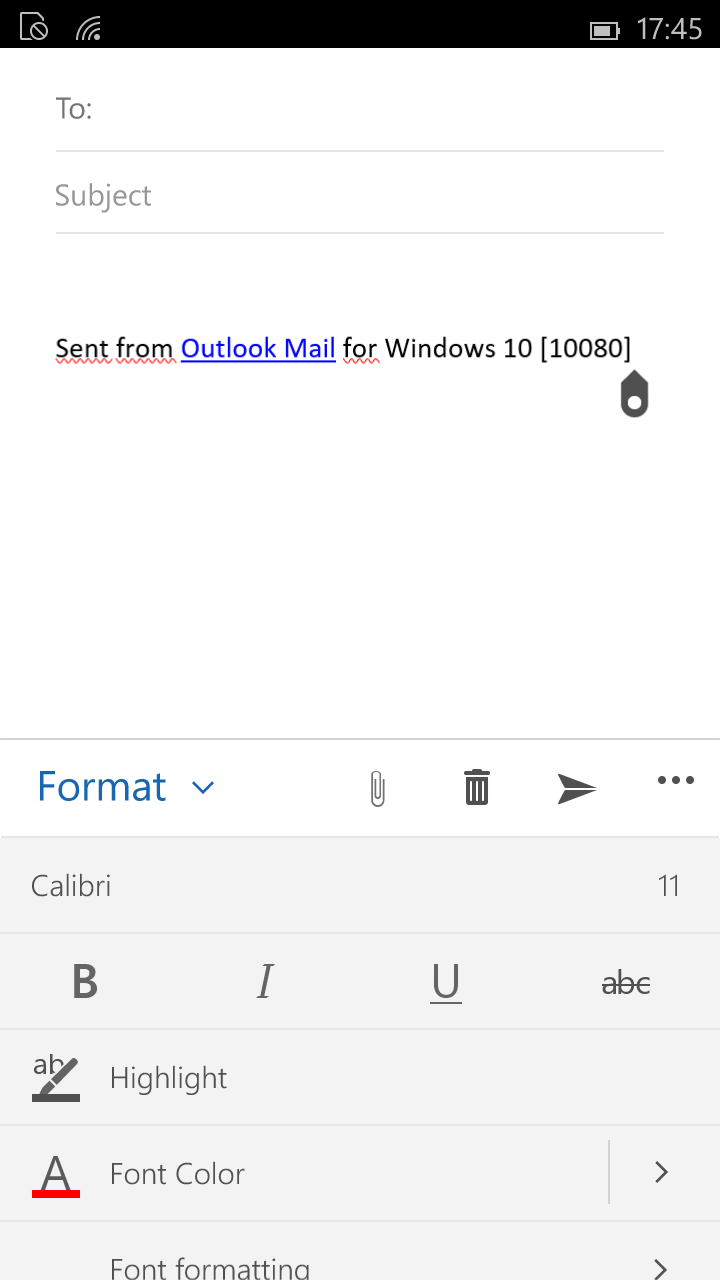Expand Font Color choices chevron
720x1280 pixels.
tap(661, 1172)
